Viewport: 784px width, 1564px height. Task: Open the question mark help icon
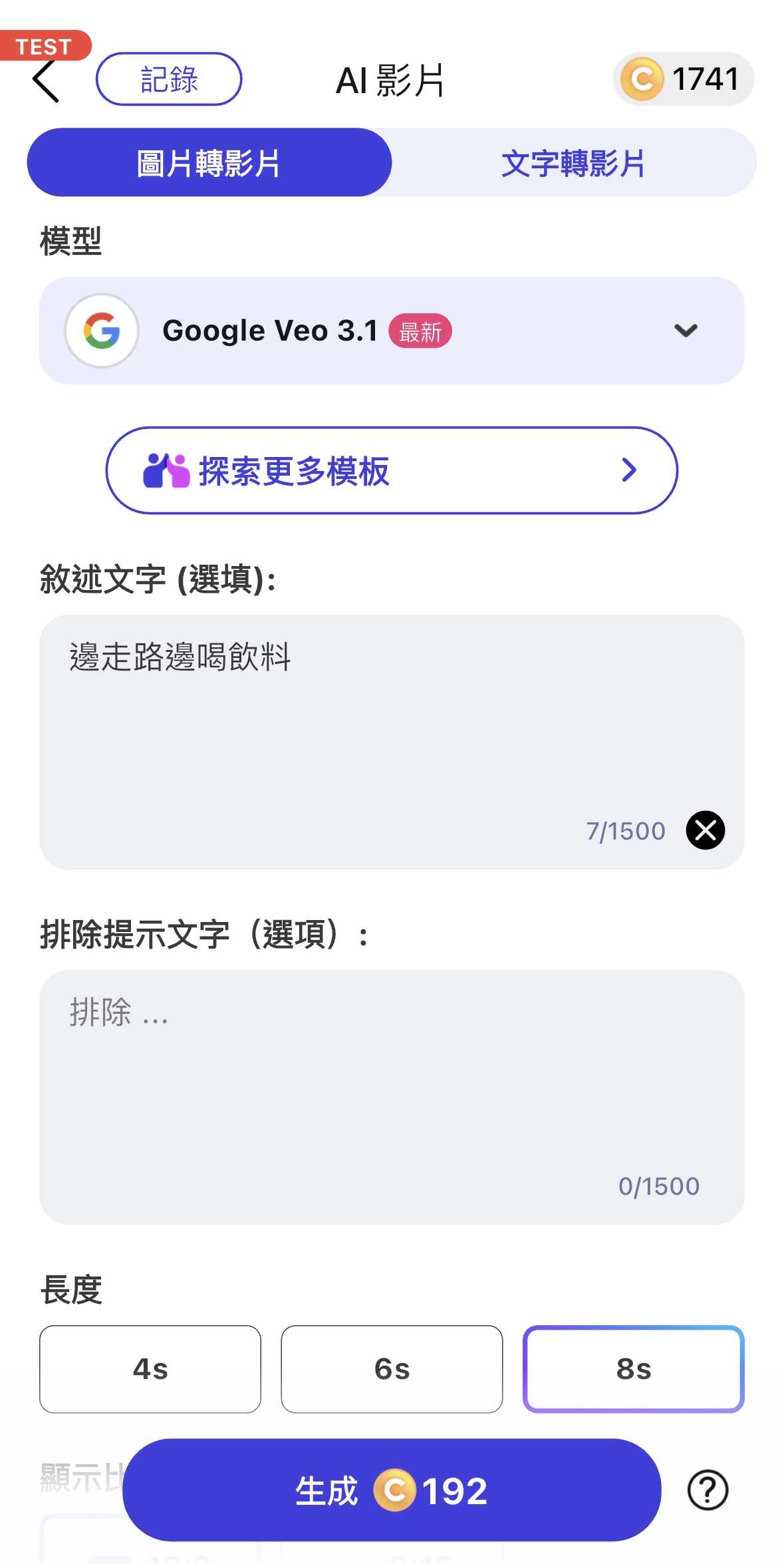pyautogui.click(x=708, y=1490)
